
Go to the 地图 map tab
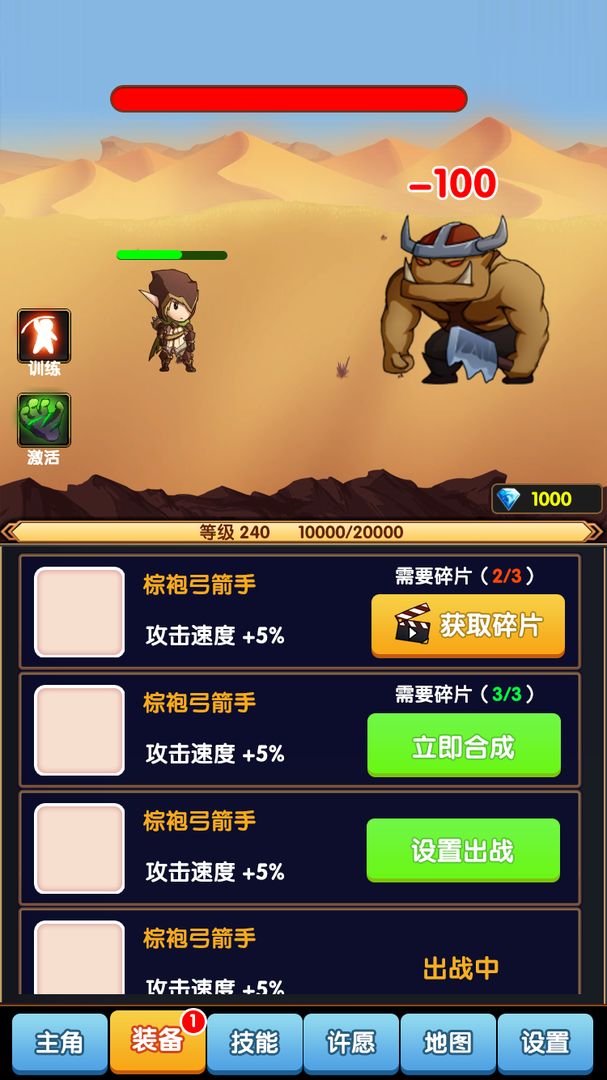pyautogui.click(x=448, y=1042)
